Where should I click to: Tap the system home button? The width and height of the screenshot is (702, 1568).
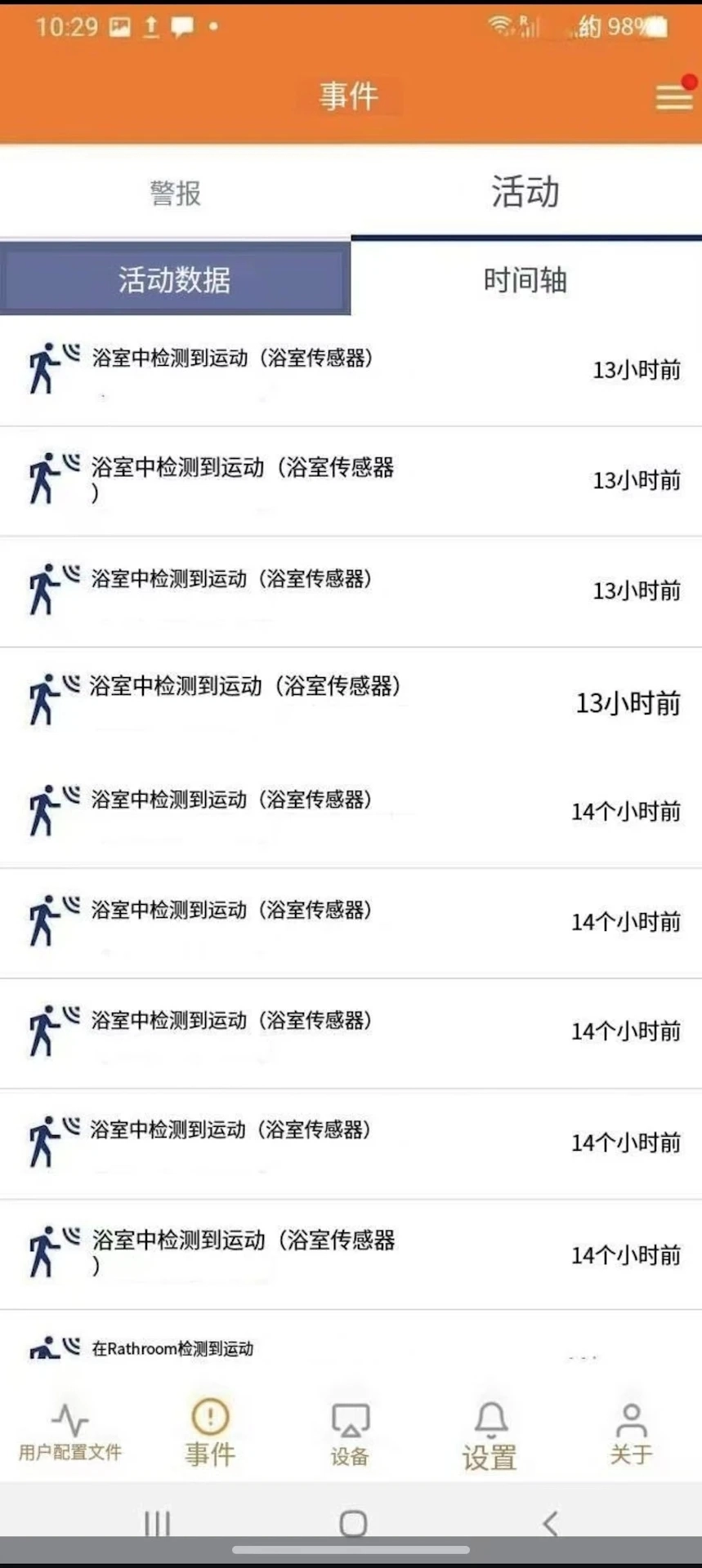click(352, 1523)
